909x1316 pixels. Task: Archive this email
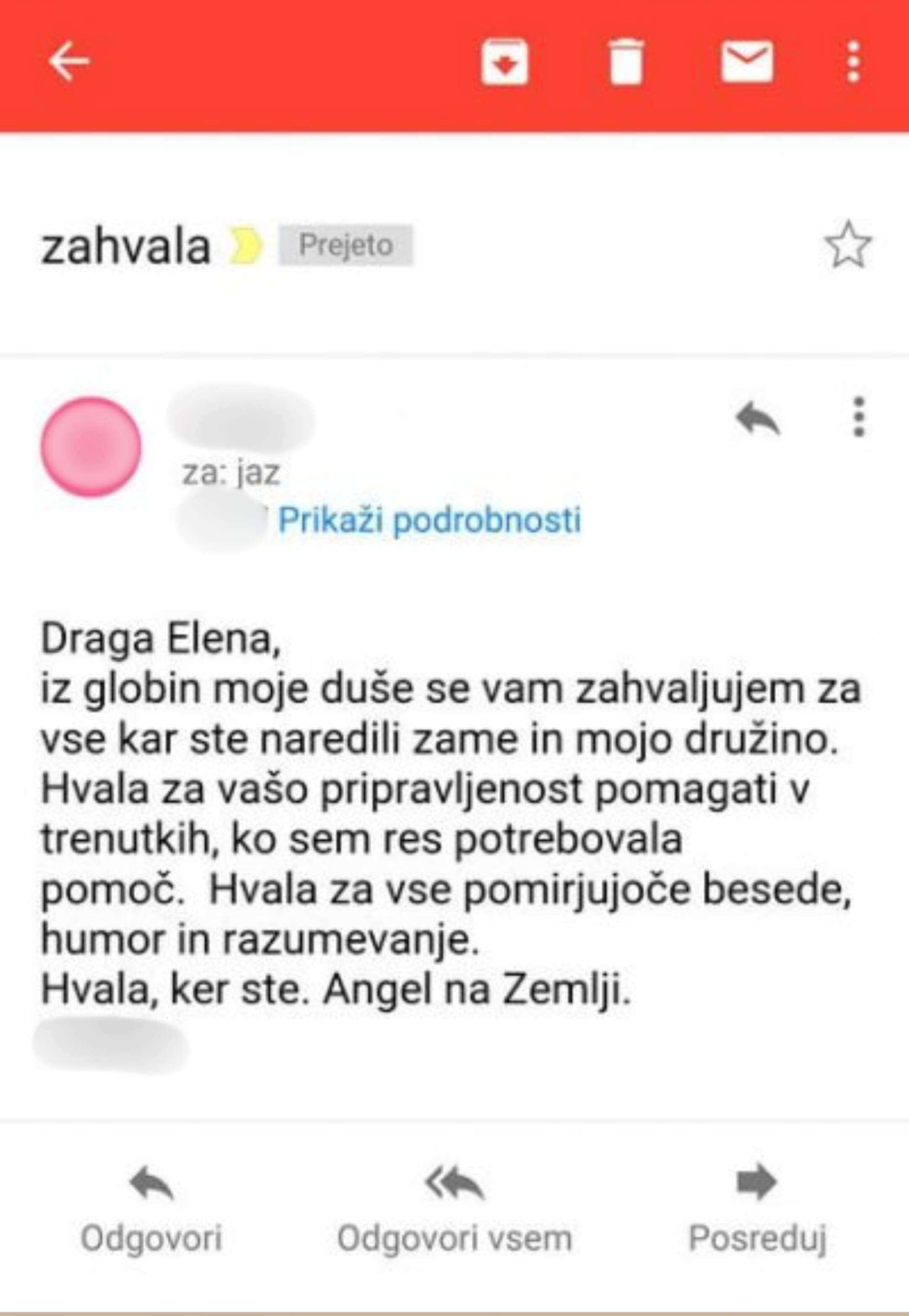(x=504, y=62)
